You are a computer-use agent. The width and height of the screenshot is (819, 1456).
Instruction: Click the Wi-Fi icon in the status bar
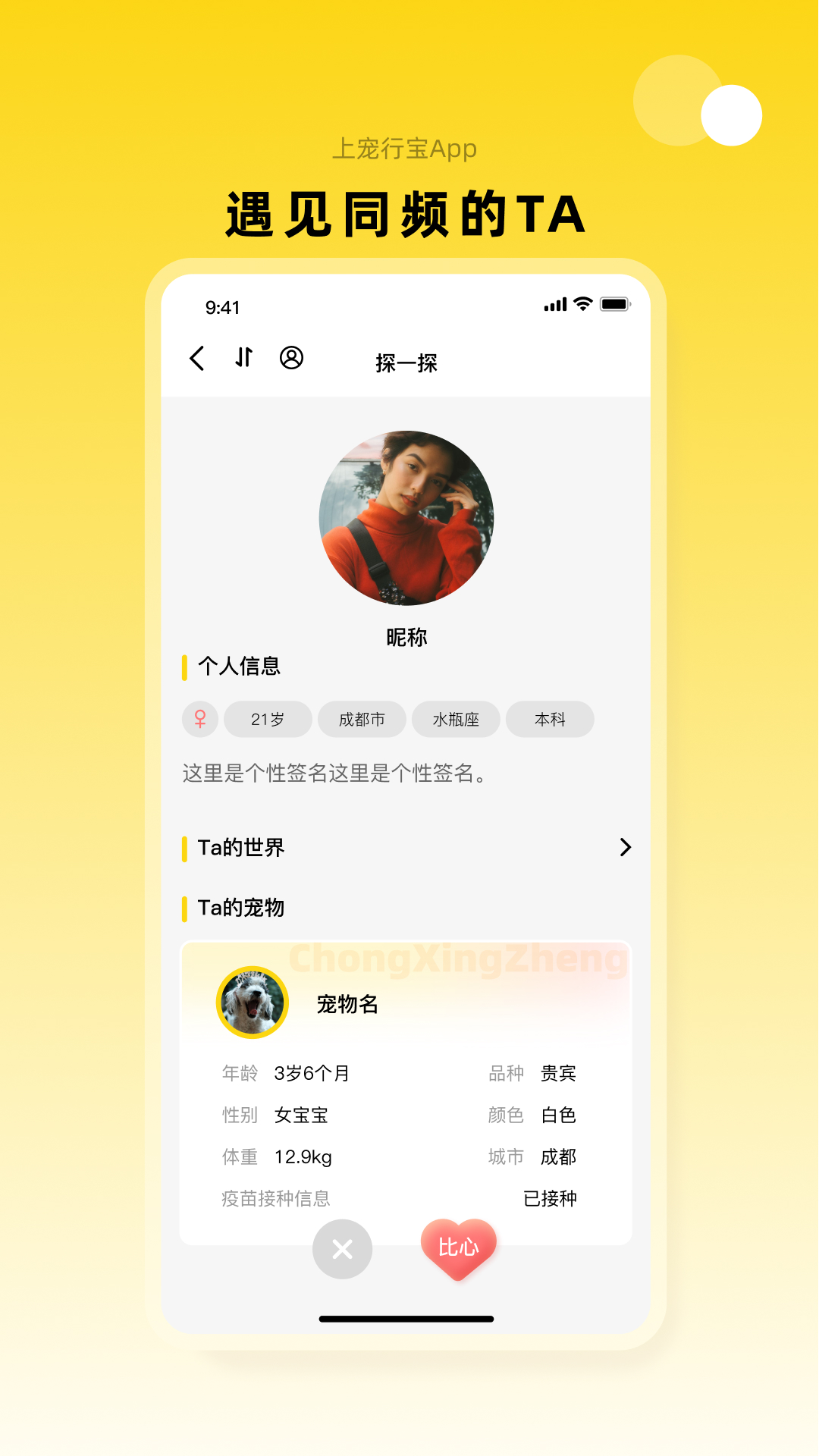pyautogui.click(x=582, y=303)
